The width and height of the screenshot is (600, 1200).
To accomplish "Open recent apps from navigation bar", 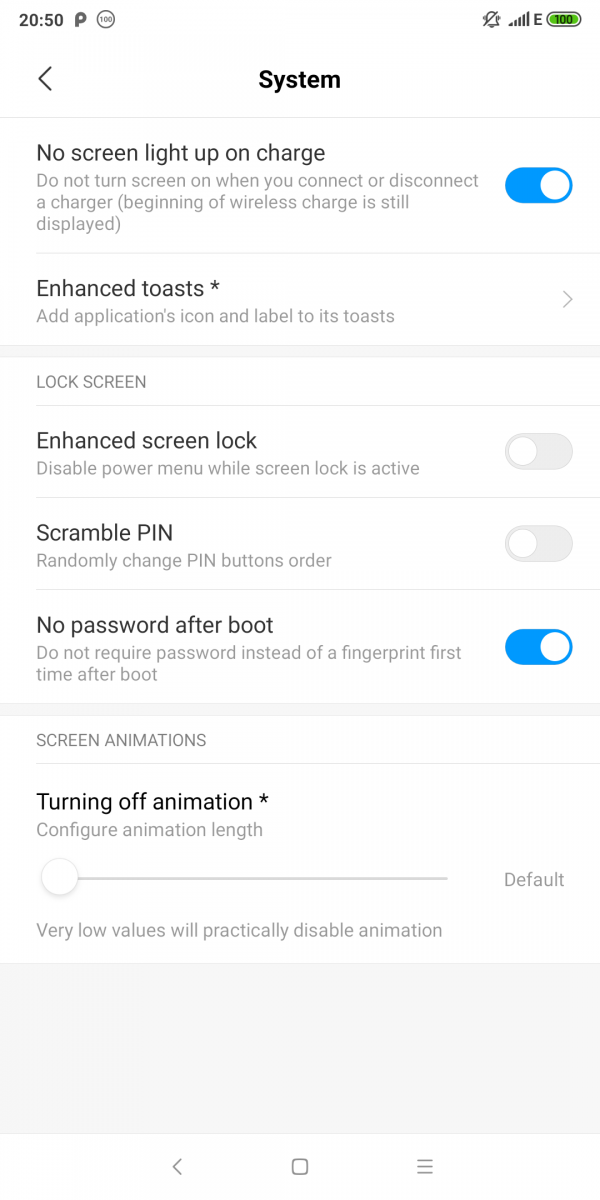I will click(x=425, y=1166).
